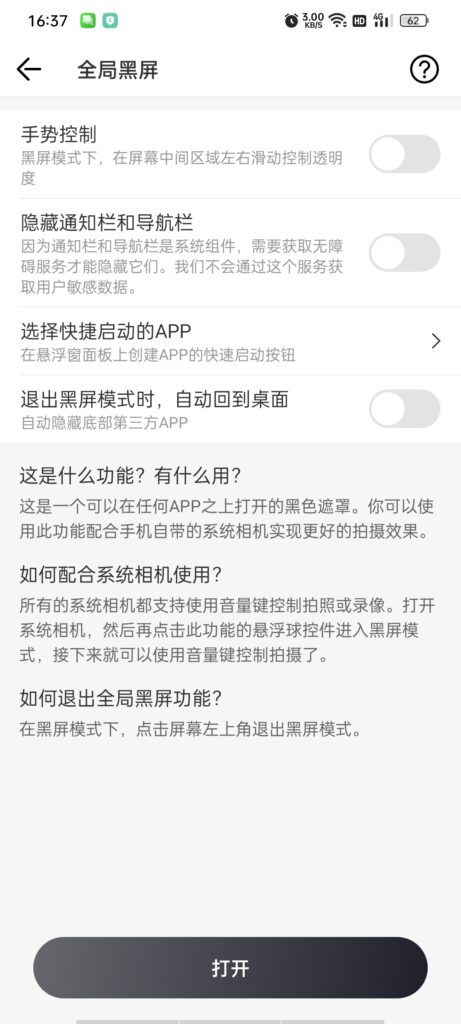
Task: Open the help question mark icon
Action: (x=424, y=69)
